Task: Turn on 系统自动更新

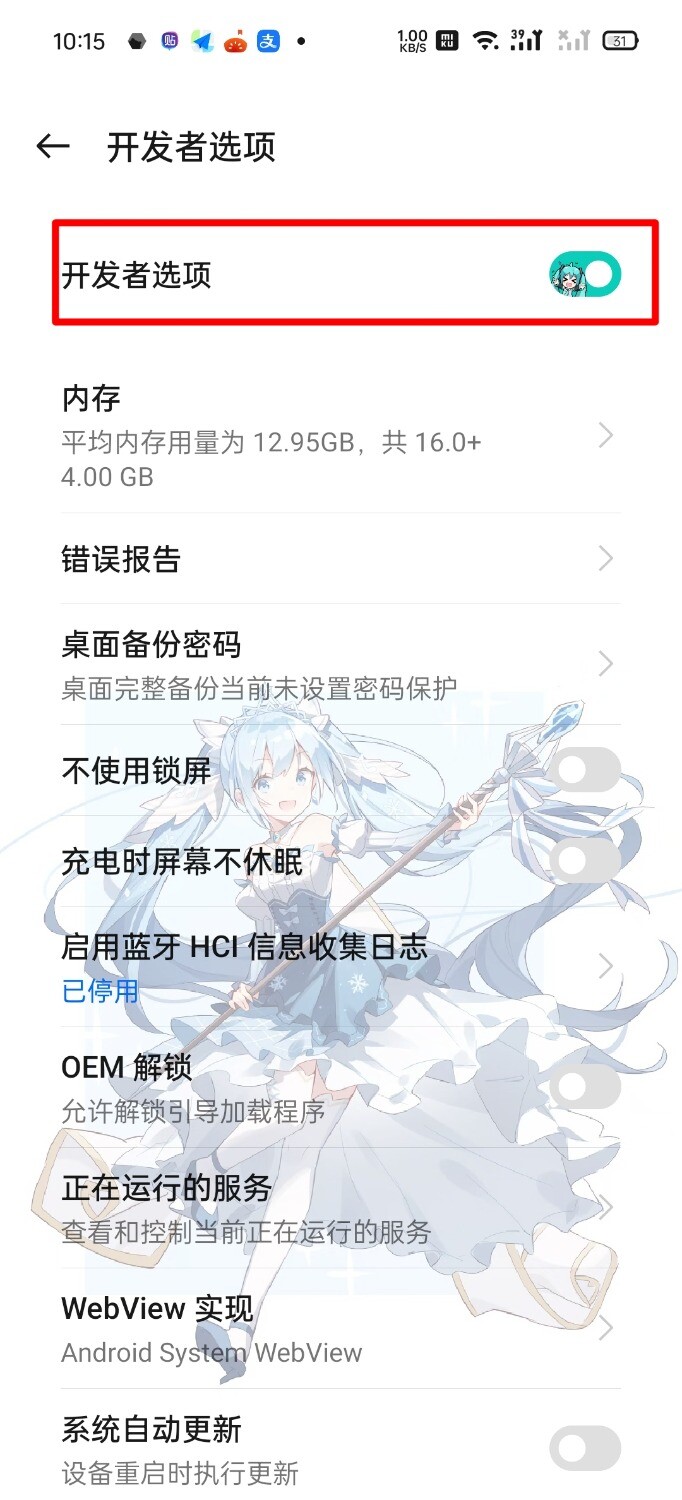Action: click(x=585, y=1448)
